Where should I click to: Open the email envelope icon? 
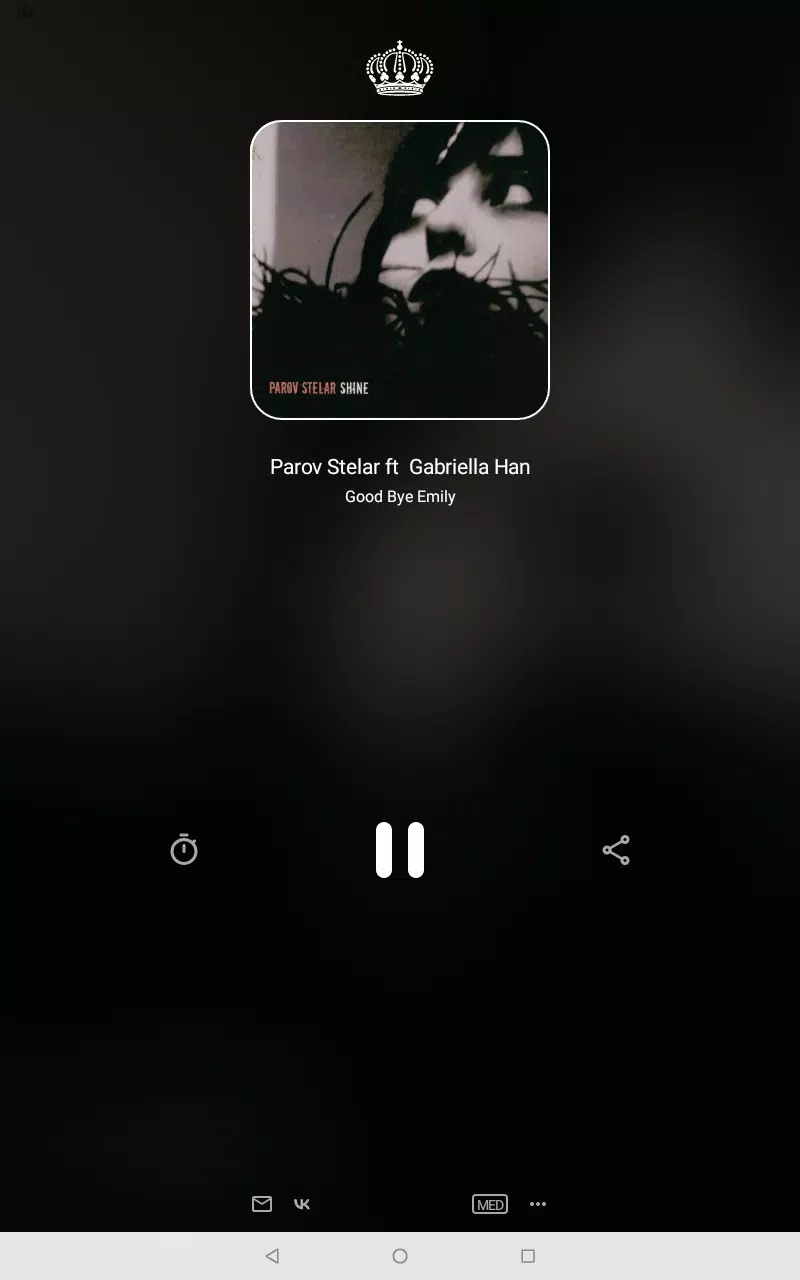point(262,1204)
